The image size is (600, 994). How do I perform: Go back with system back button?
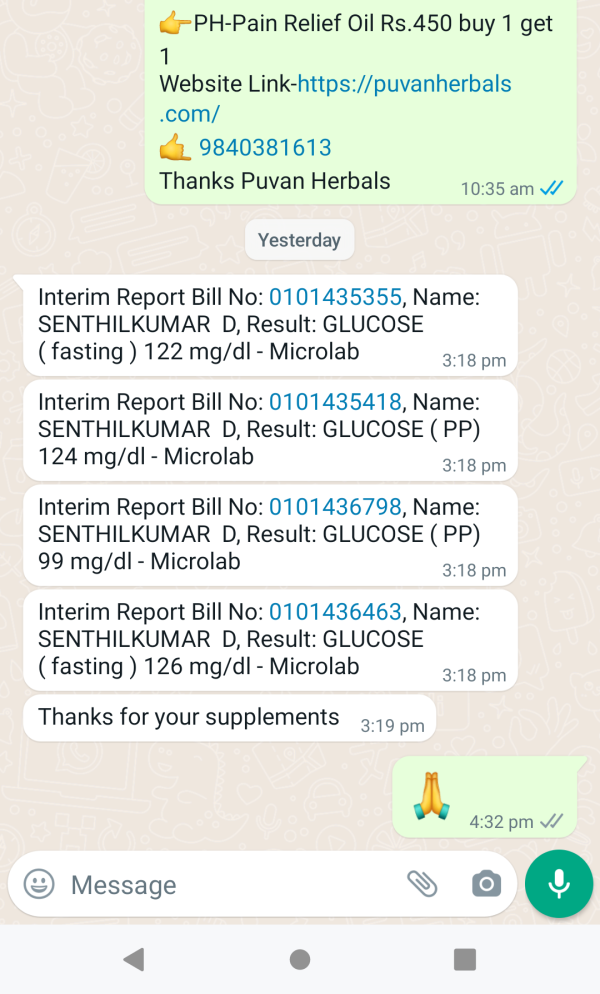pyautogui.click(x=134, y=959)
